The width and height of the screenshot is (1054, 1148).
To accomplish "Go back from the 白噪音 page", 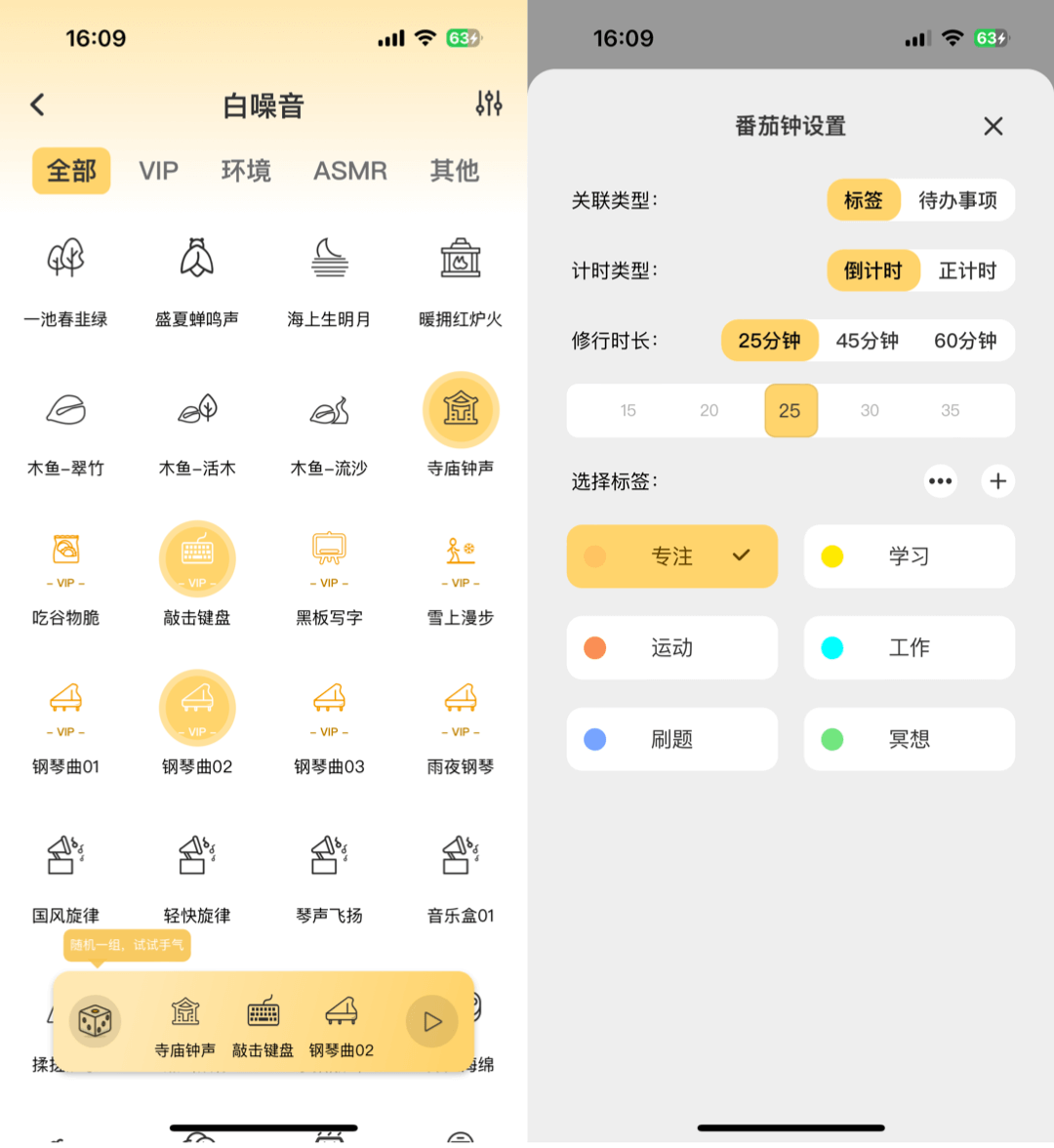I will point(38,104).
